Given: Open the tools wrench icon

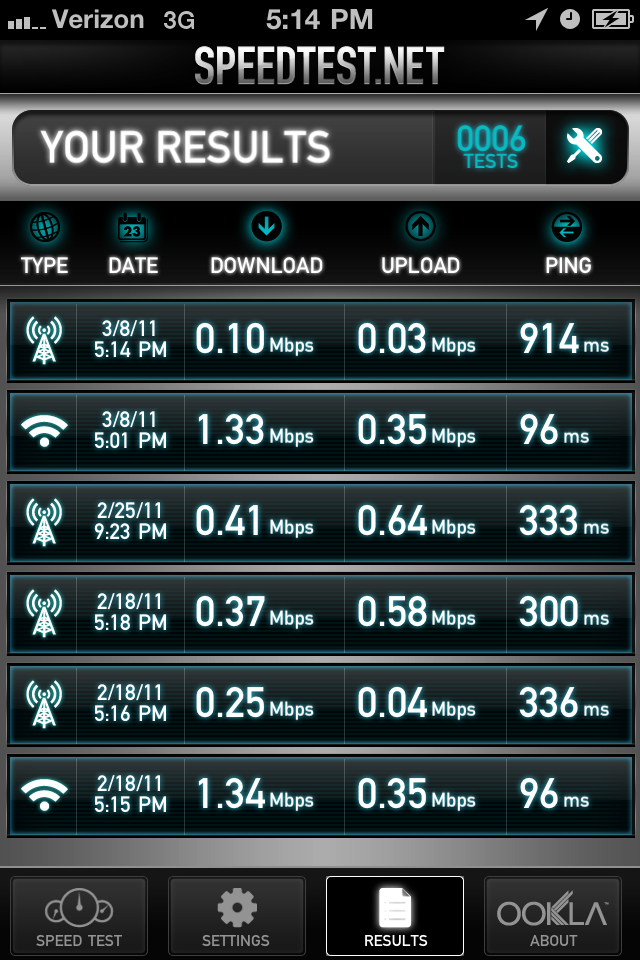Looking at the screenshot, I should point(585,148).
